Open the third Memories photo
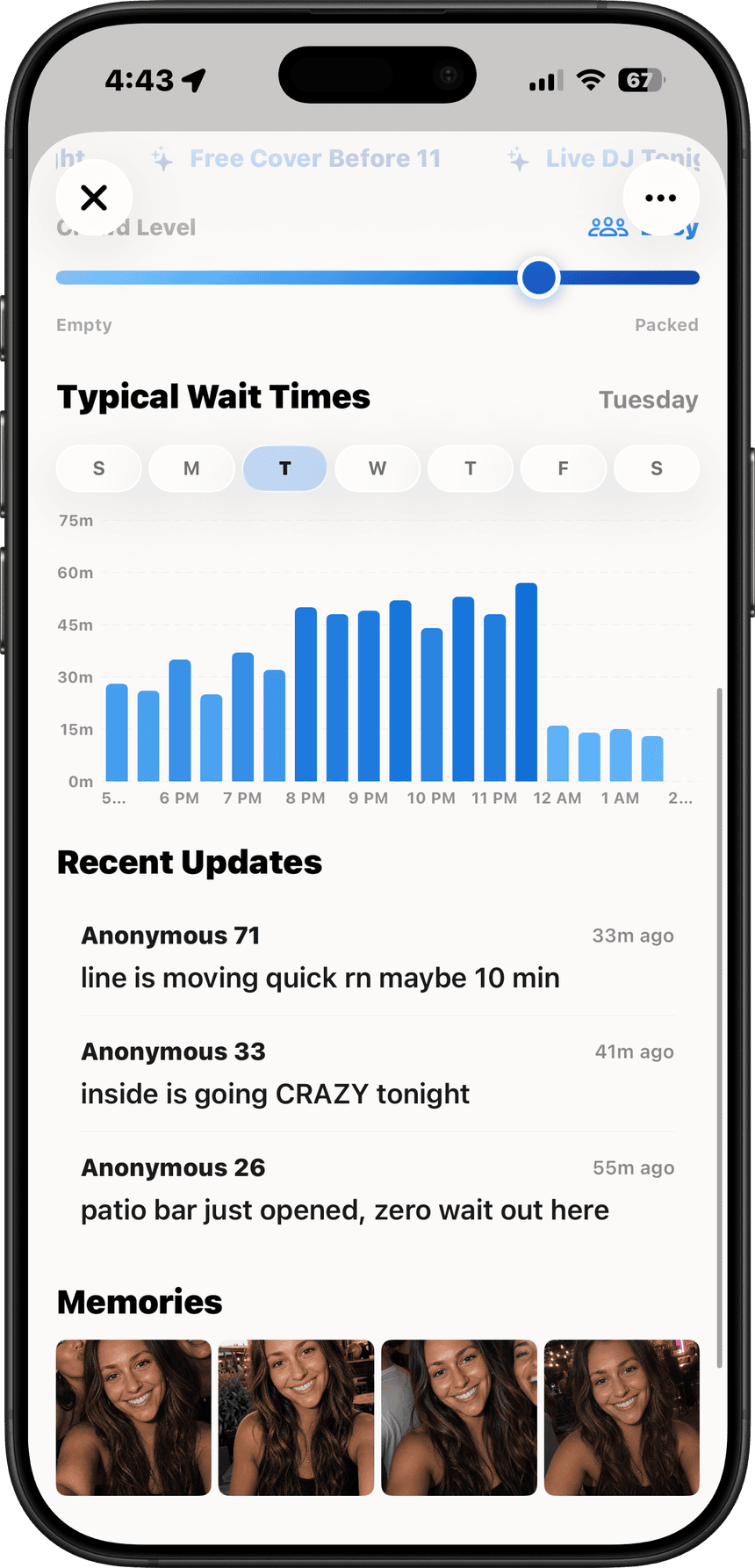Screen dimensions: 755x1568 (459, 1417)
